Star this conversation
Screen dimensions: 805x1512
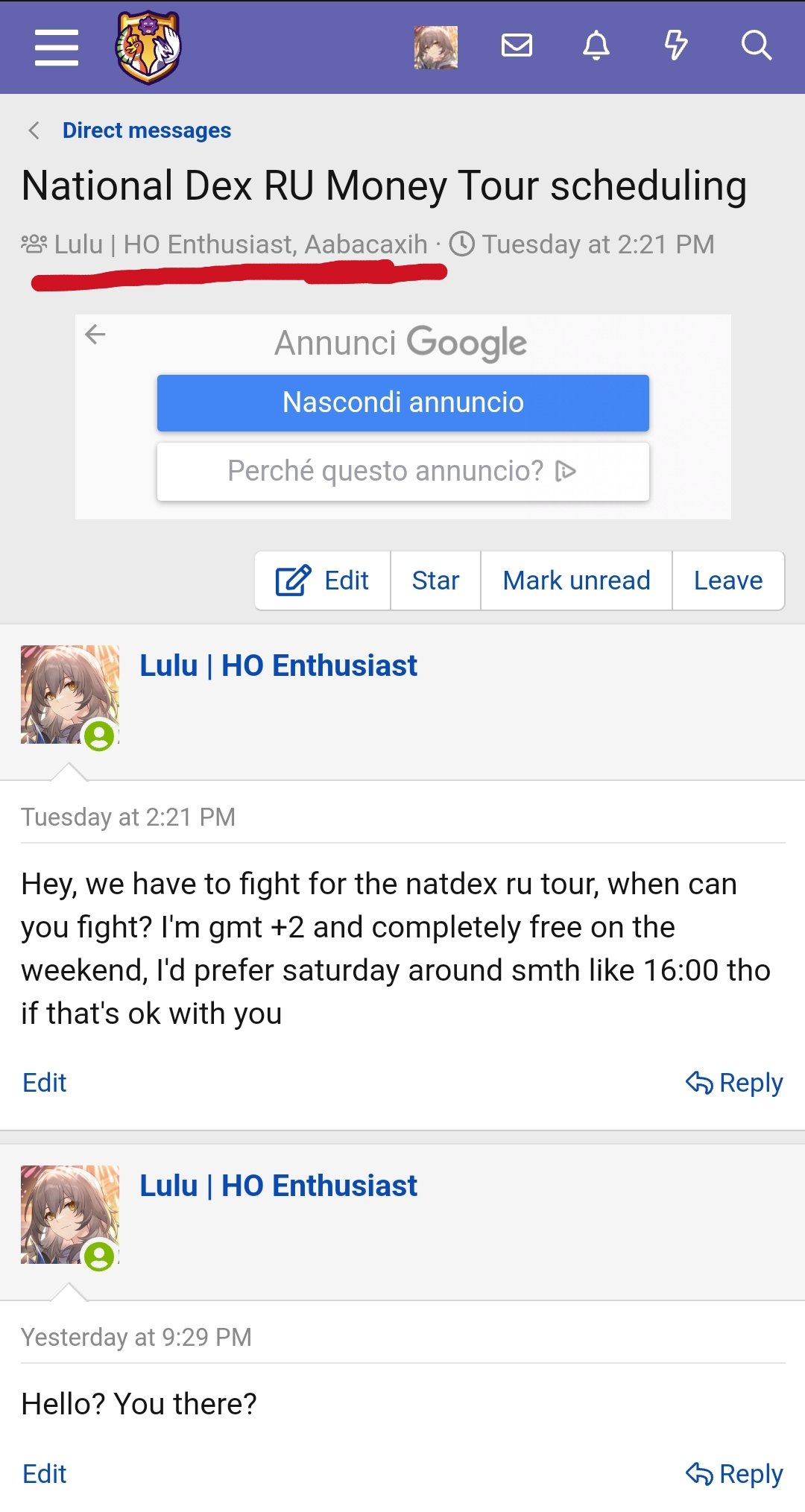[435, 581]
